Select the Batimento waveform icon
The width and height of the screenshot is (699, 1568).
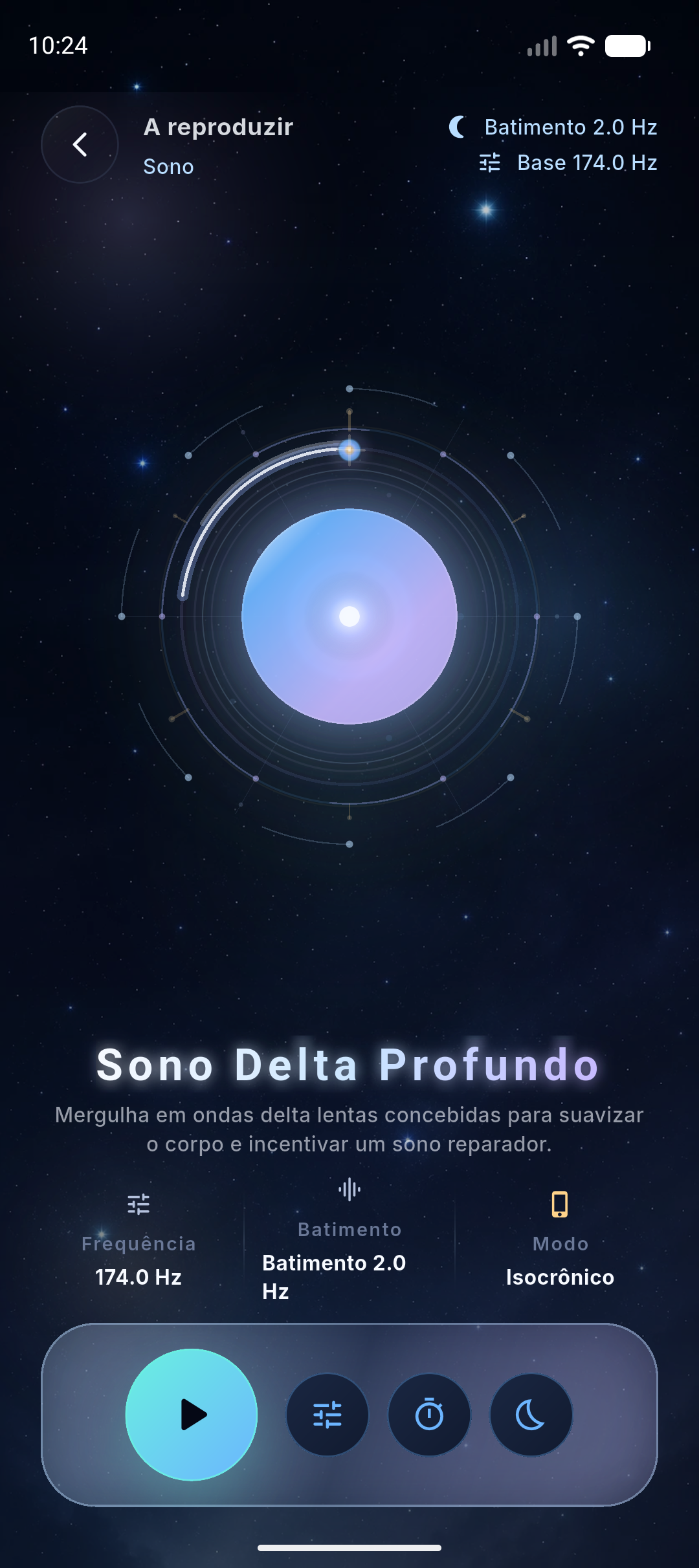click(x=348, y=1189)
